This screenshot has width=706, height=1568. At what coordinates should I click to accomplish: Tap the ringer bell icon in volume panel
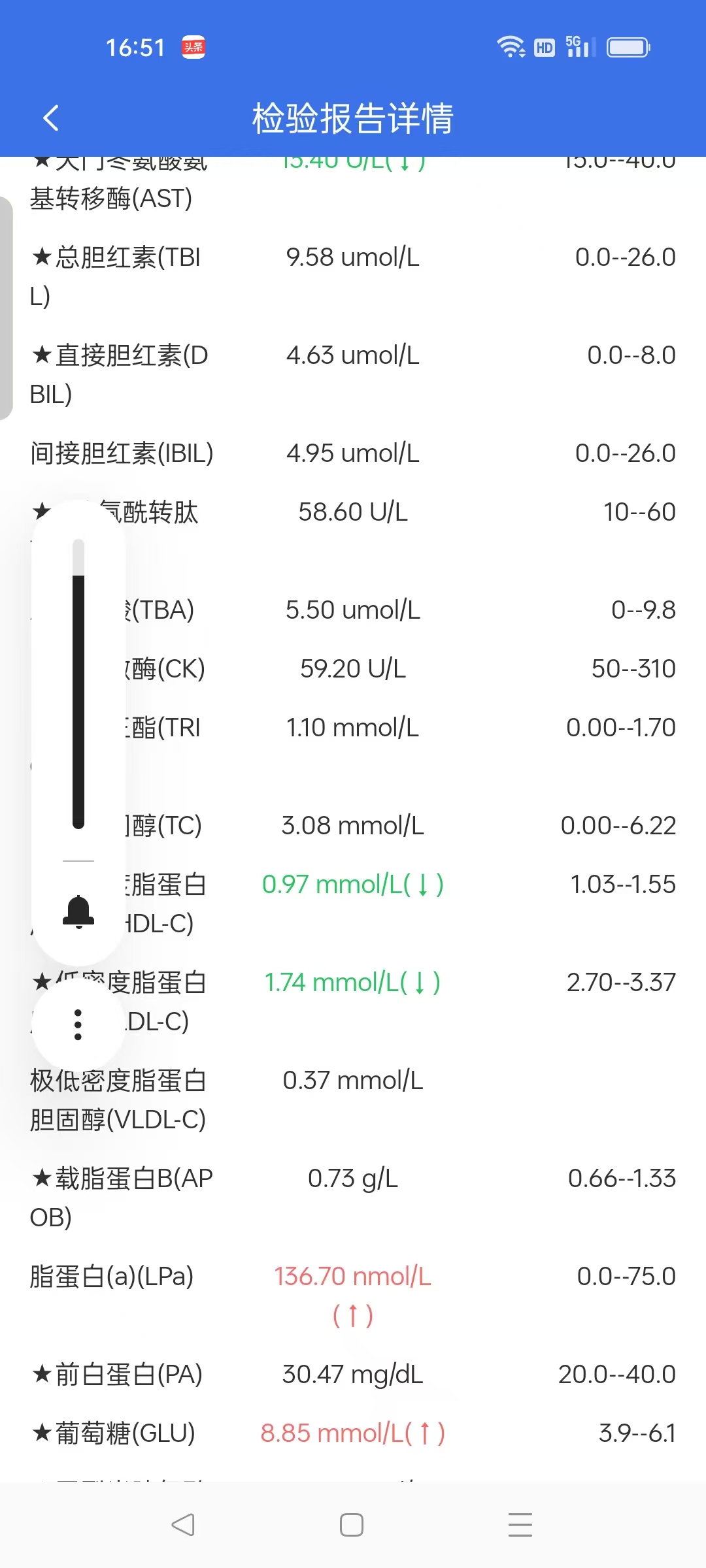pyautogui.click(x=78, y=911)
